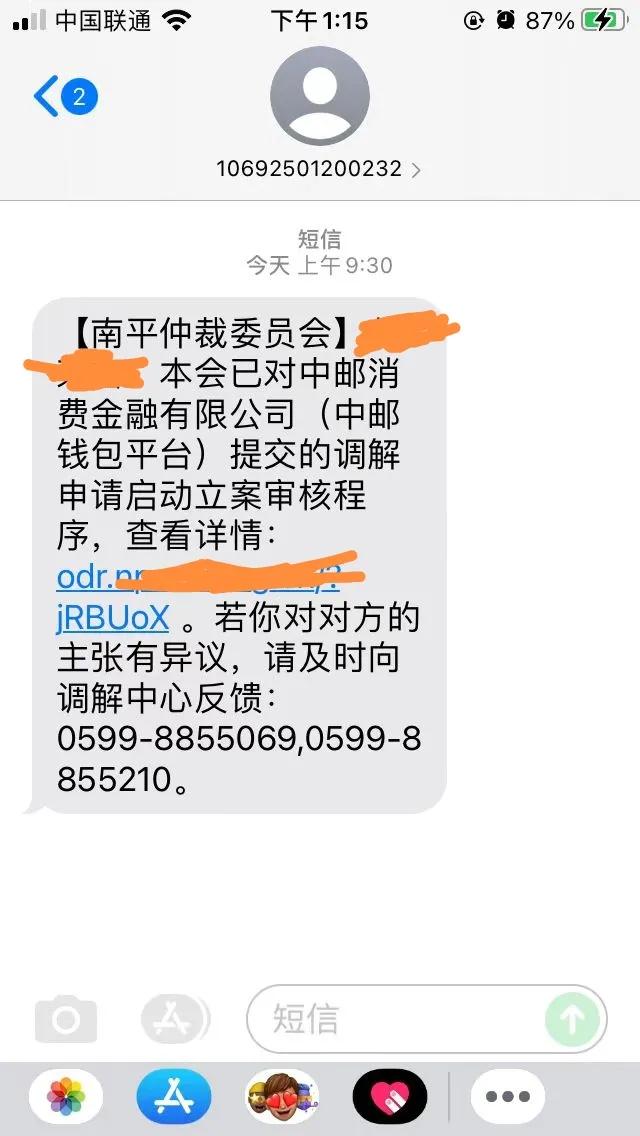
Task: Show more iMessage apps via three dots
Action: tap(507, 1097)
